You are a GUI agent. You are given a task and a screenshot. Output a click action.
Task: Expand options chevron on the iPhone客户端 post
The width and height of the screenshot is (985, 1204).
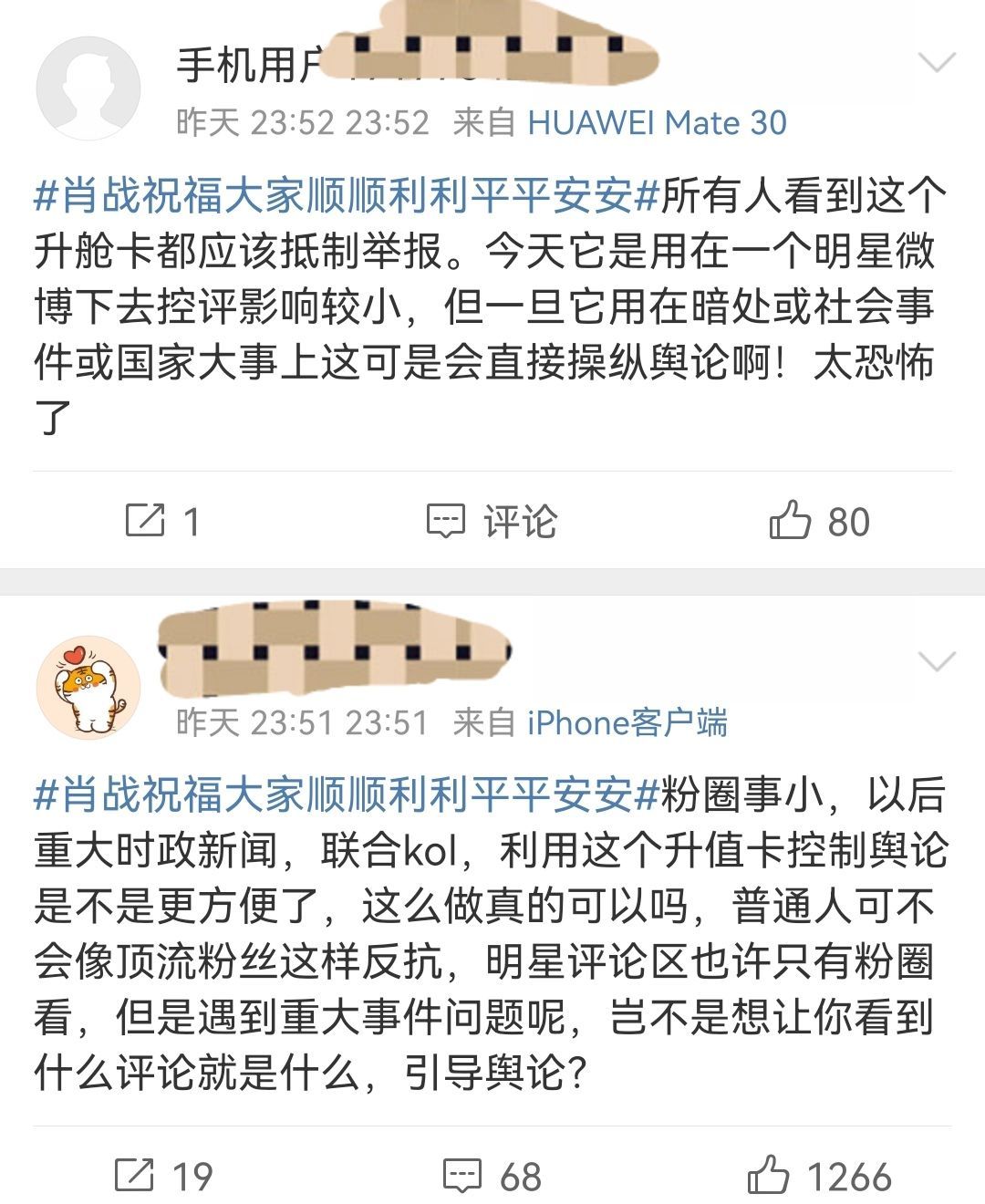[937, 661]
